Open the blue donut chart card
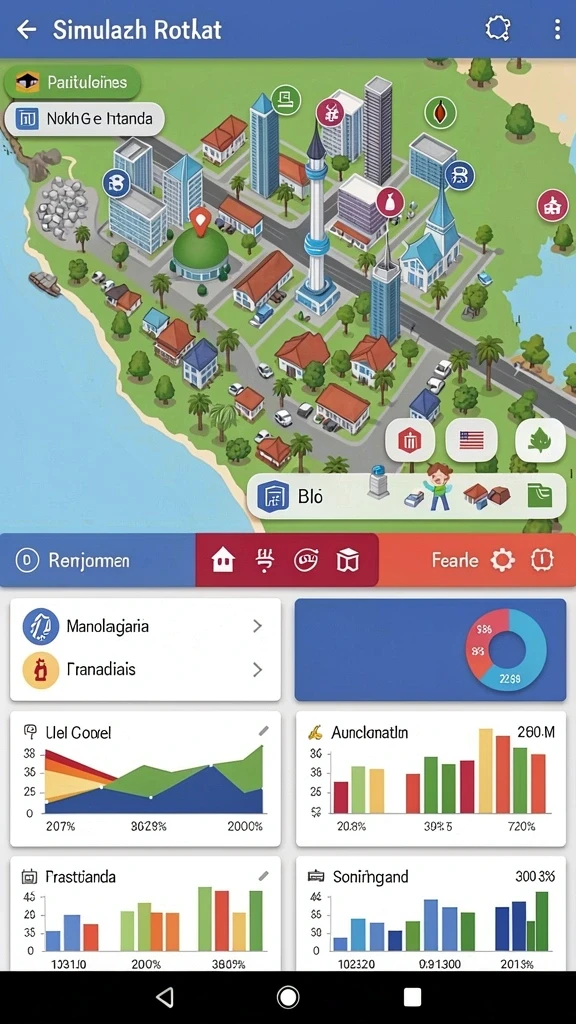 click(x=430, y=650)
